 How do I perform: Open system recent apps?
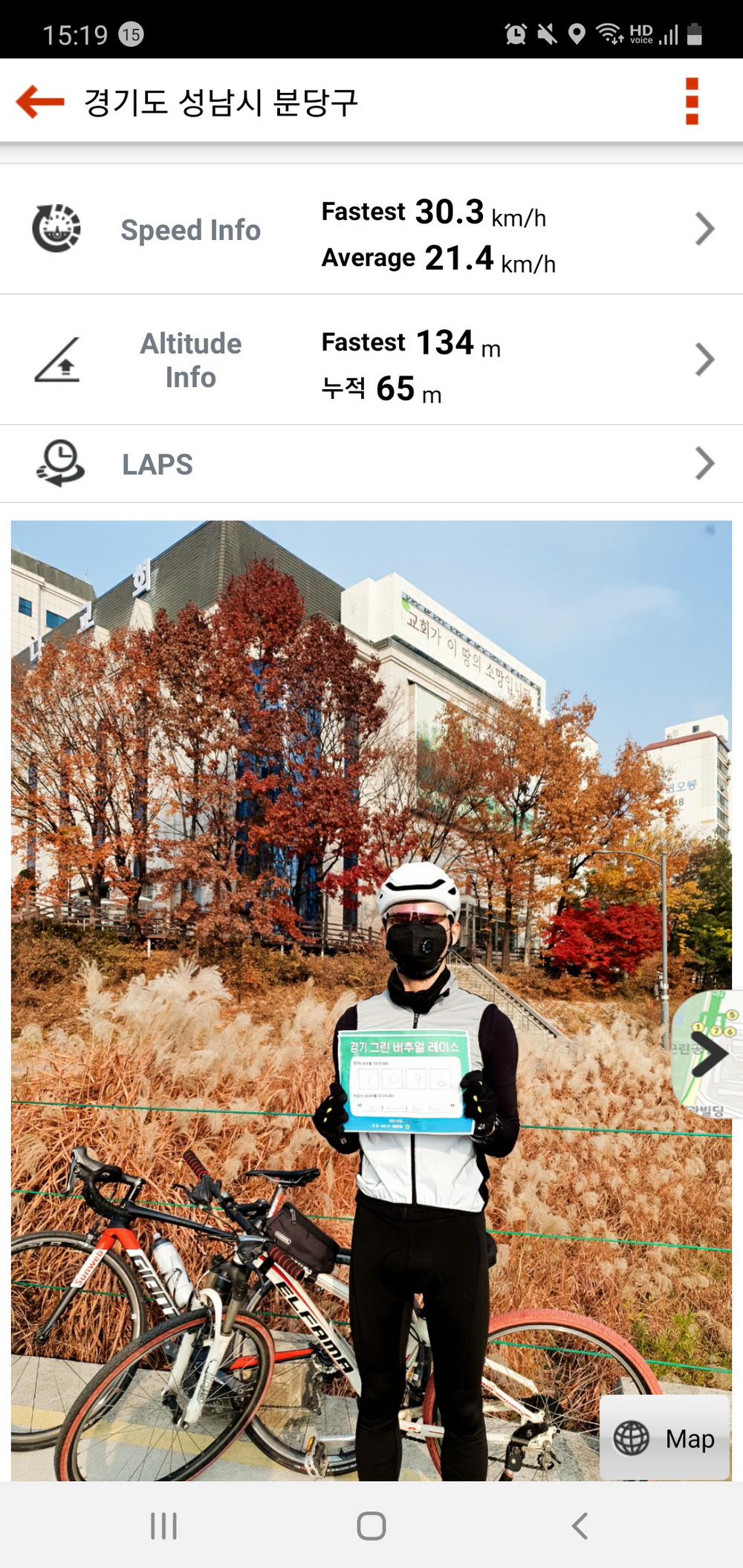point(163,1526)
